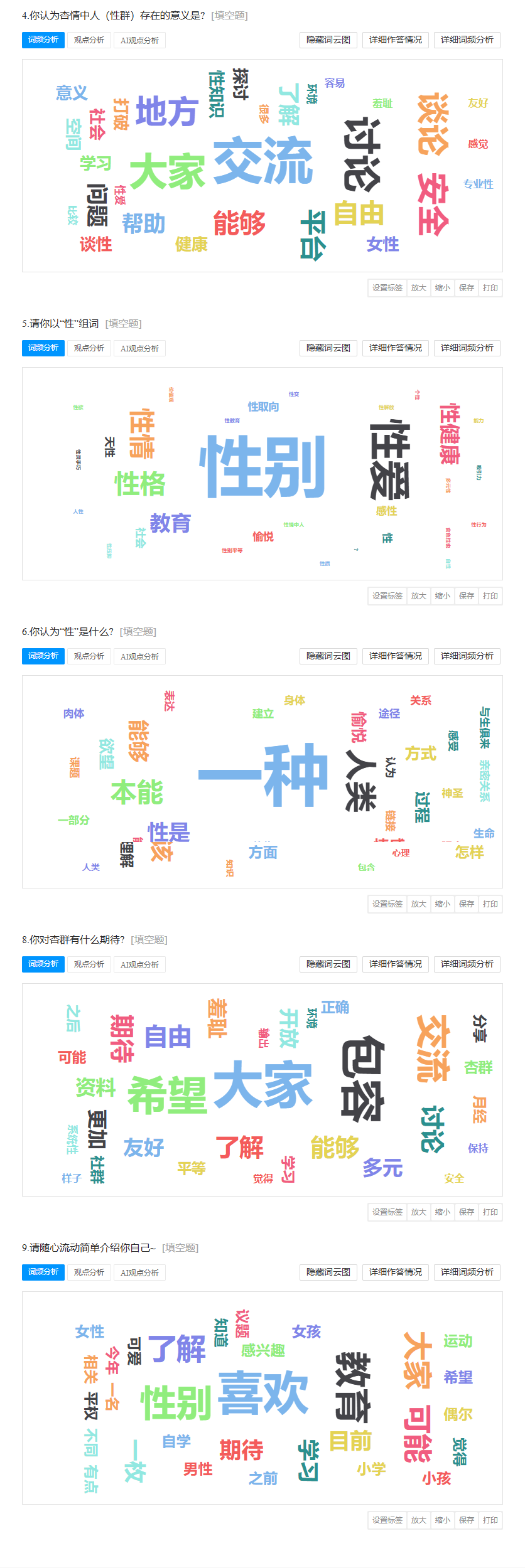Image resolution: width=525 pixels, height=1568 pixels.
Task: Tap 设置标签 under question 8 word cloud
Action: 387,1212
